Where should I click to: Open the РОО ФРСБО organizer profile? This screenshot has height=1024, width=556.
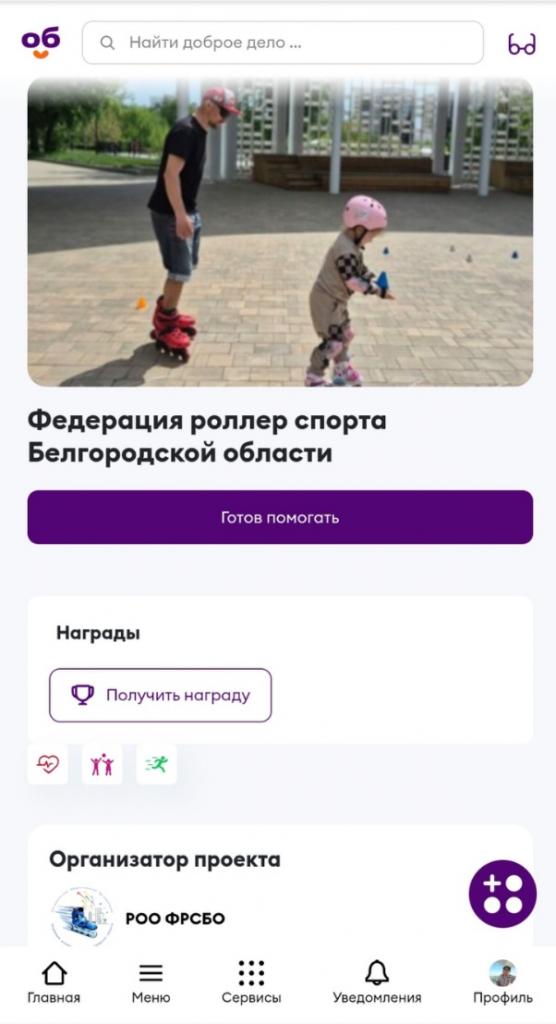pos(175,918)
